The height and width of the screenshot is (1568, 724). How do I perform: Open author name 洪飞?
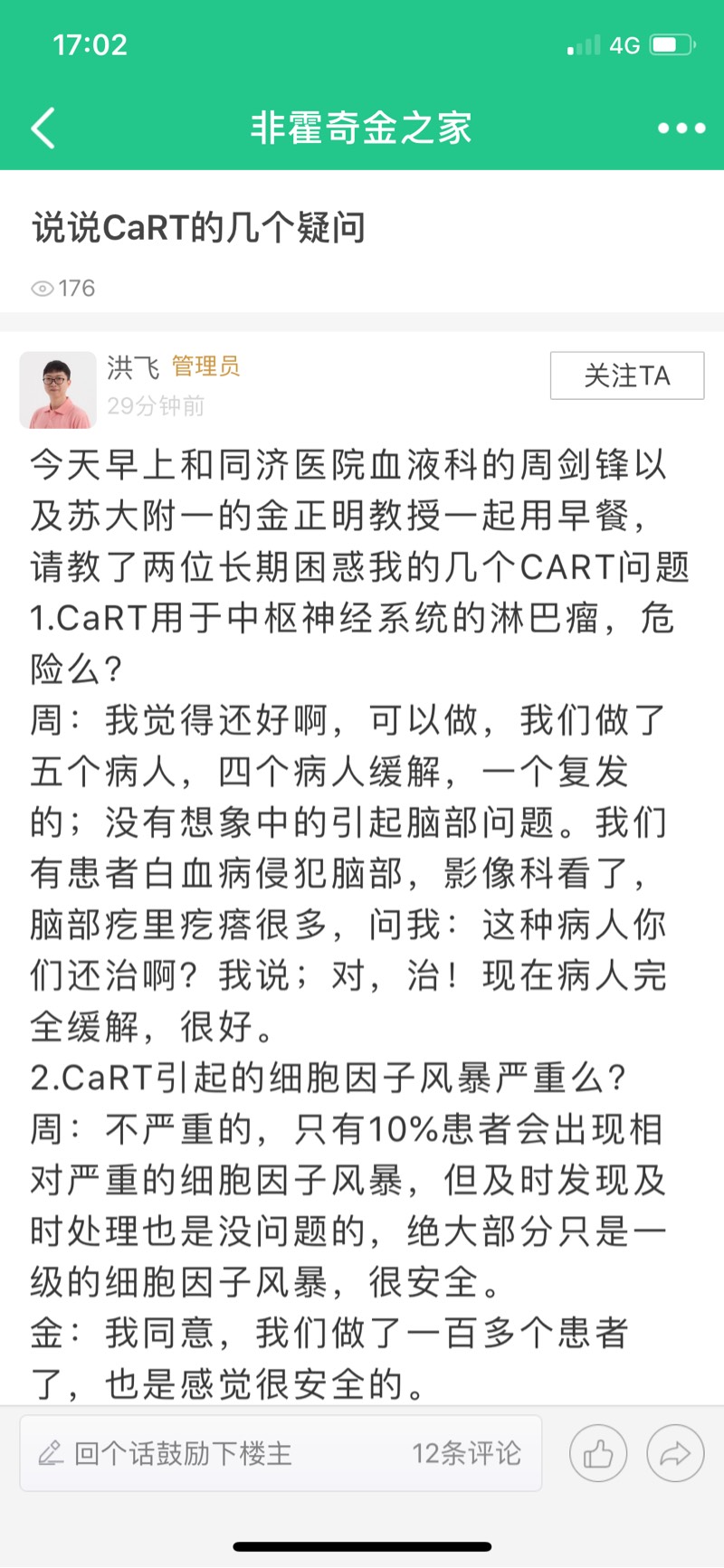tap(132, 366)
